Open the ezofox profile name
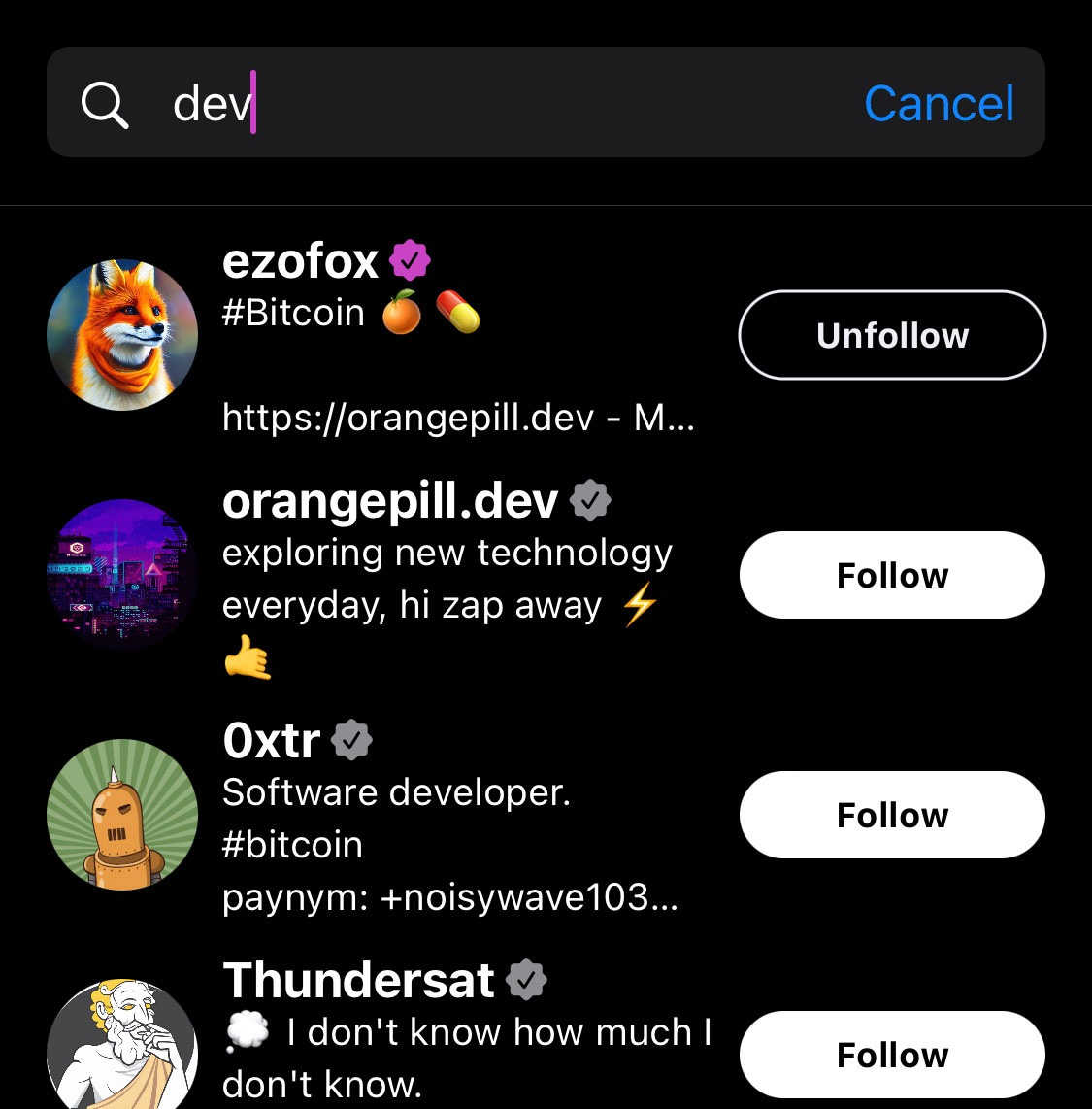 [x=299, y=260]
